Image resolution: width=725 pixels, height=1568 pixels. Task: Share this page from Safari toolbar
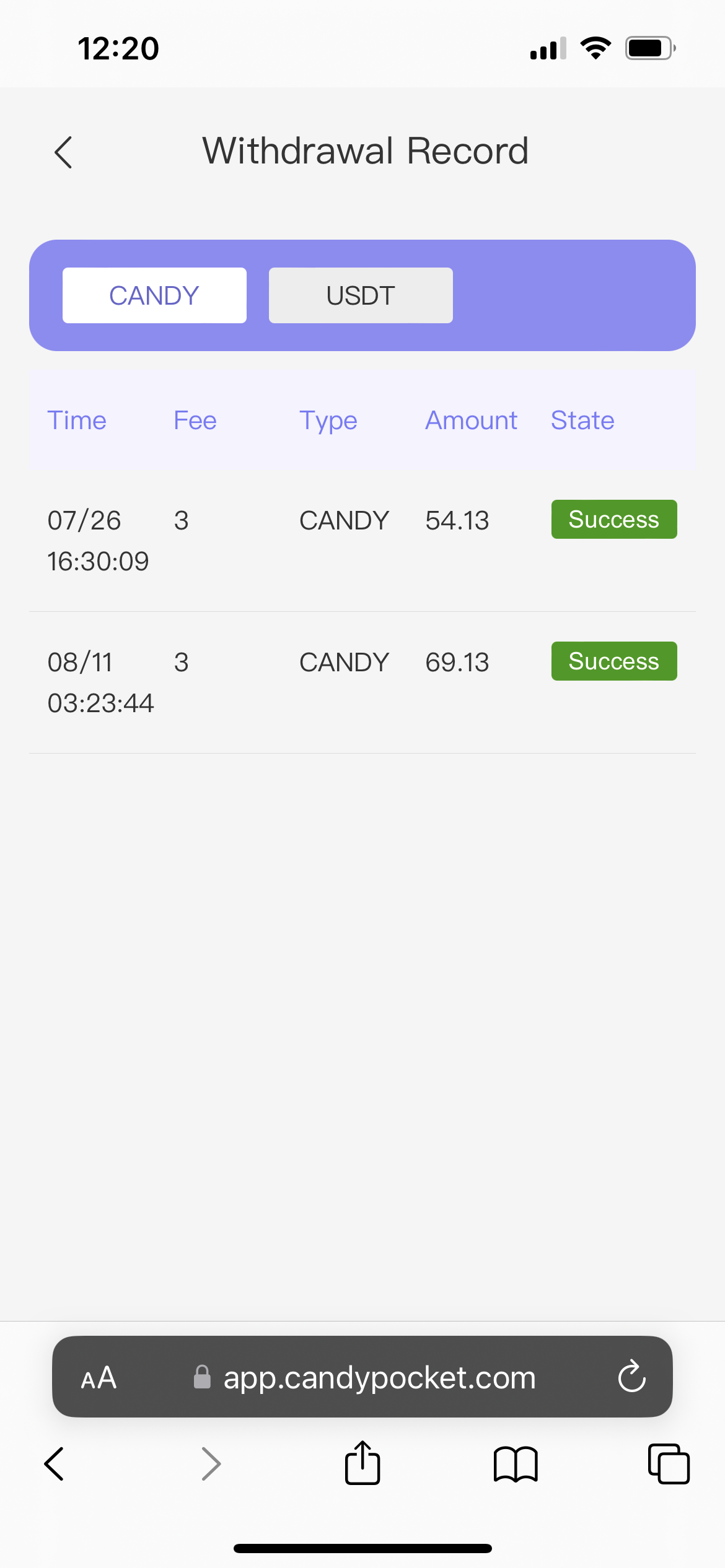(x=362, y=1463)
